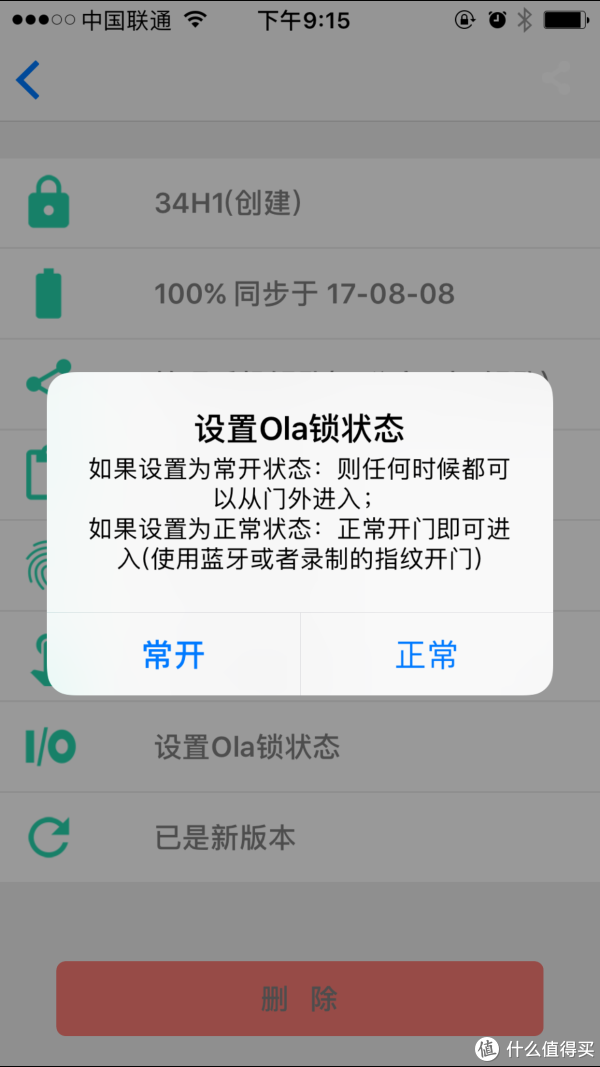Tap the red 删除 button

click(x=300, y=998)
